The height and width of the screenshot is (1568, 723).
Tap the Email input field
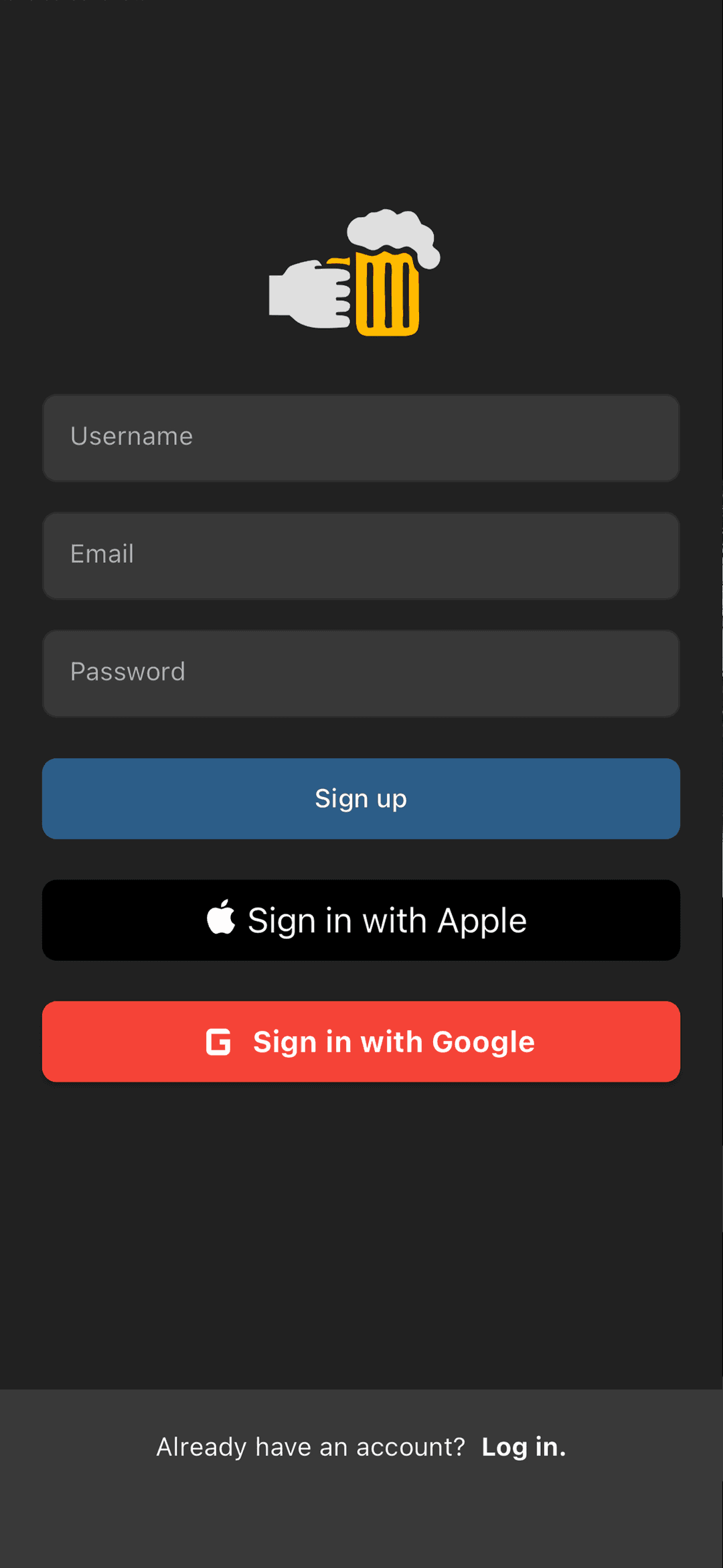tap(361, 555)
